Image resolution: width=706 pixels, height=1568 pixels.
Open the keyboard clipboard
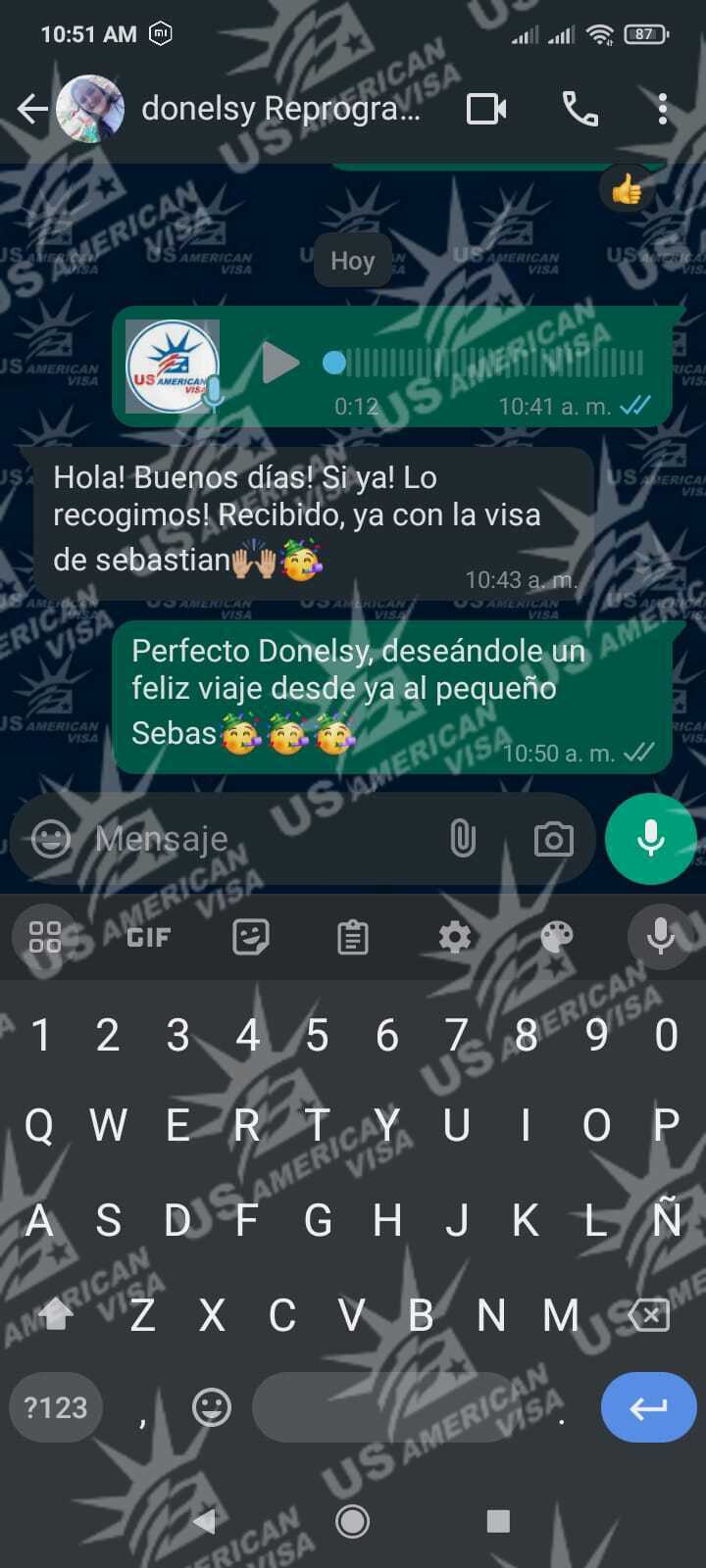tap(353, 938)
